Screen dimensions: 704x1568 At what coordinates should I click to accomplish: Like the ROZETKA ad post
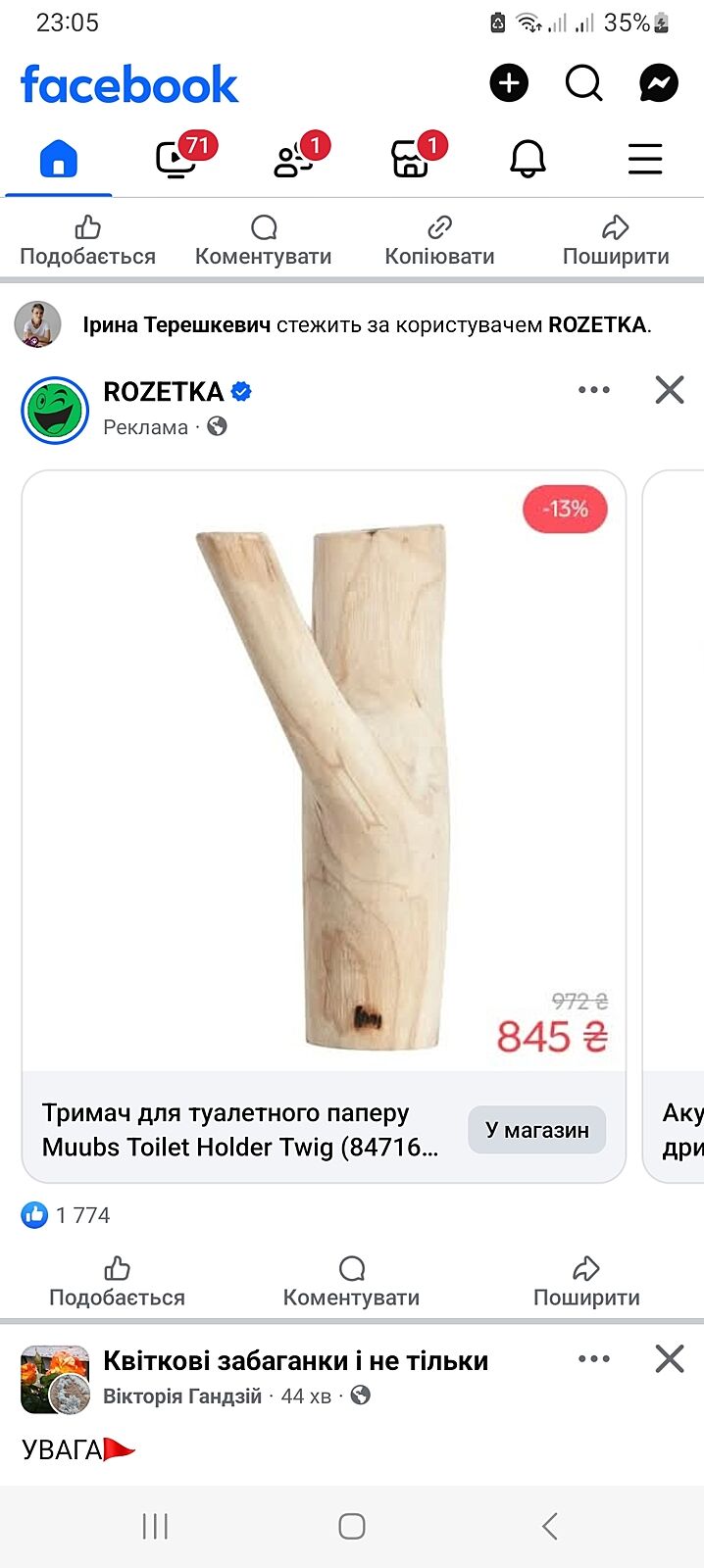pos(117,1282)
